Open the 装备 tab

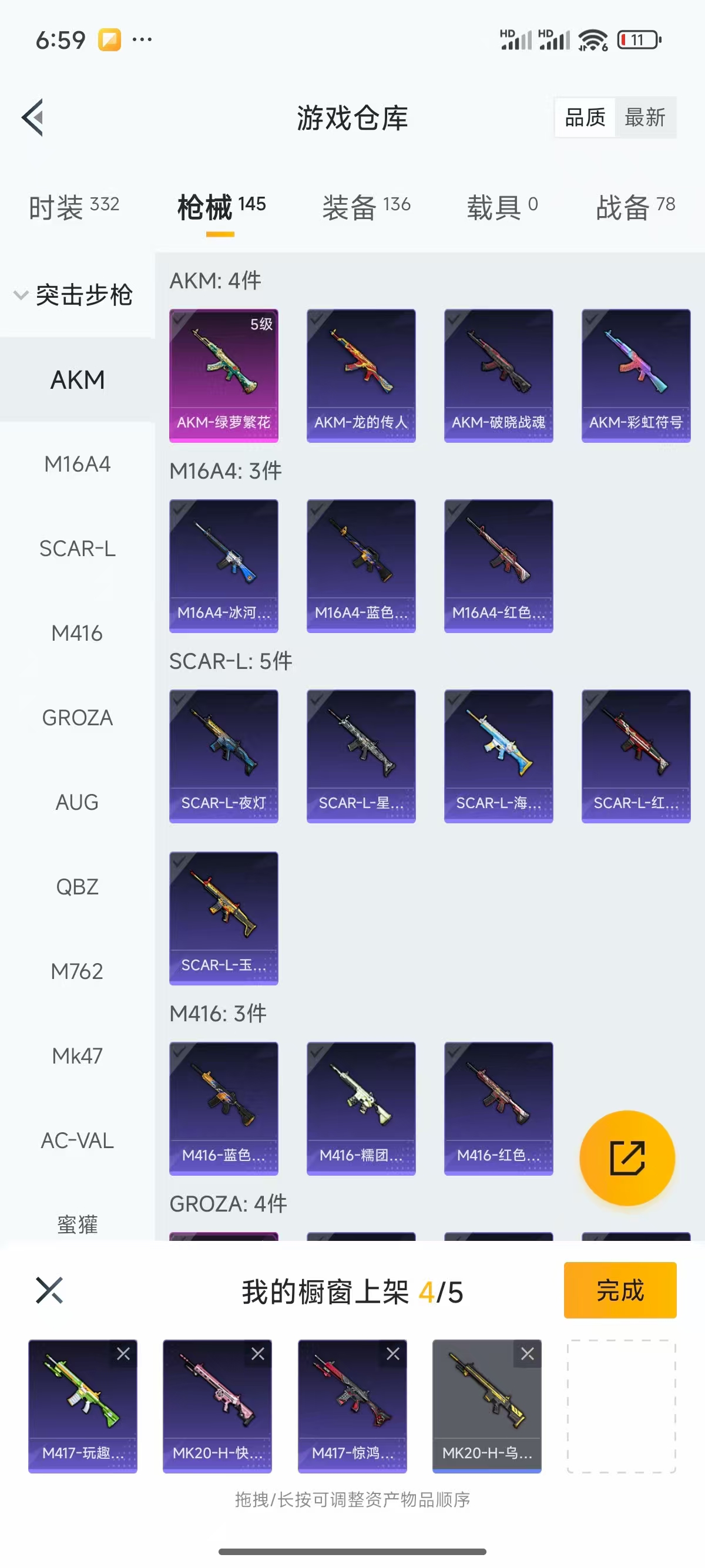366,207
